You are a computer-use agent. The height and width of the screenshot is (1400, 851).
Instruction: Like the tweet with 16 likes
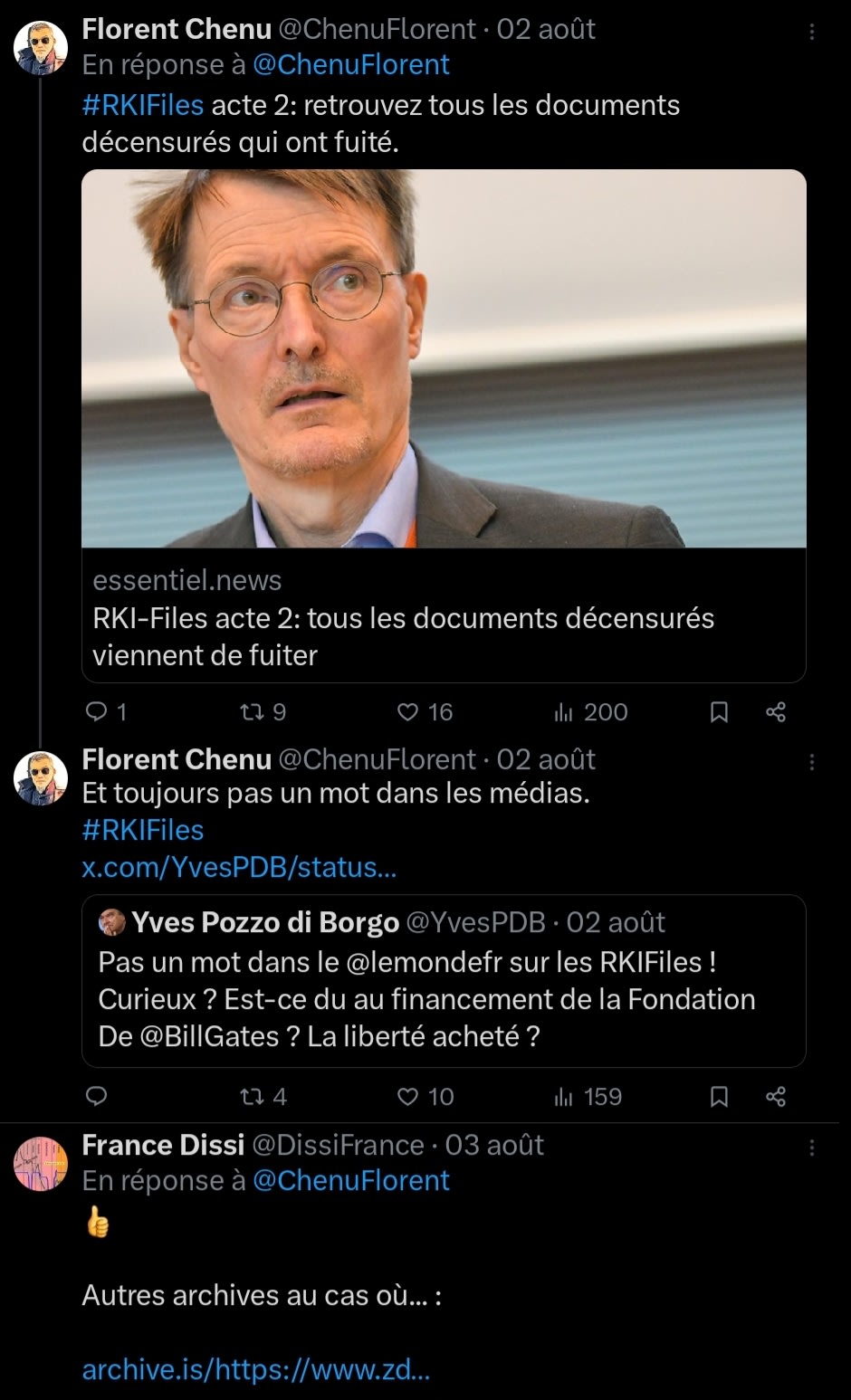click(408, 712)
